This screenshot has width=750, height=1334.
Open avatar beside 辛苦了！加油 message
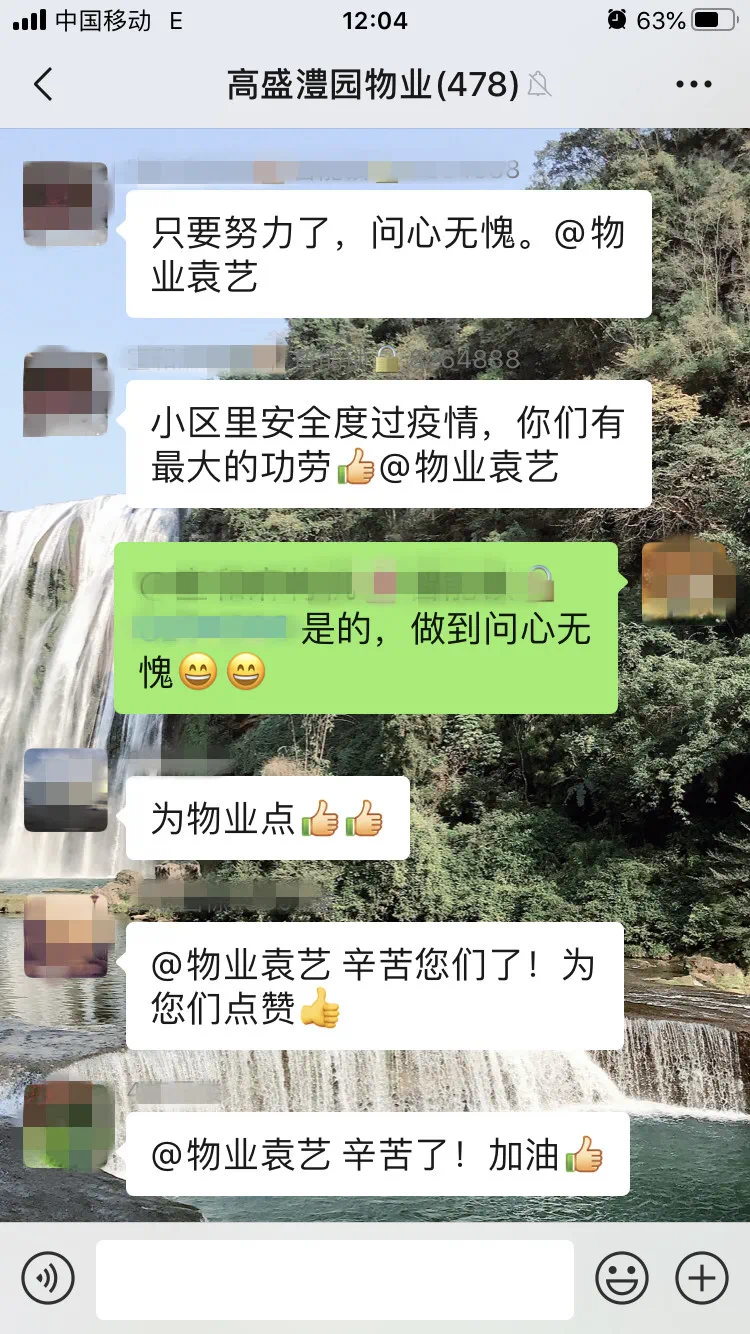click(x=66, y=1126)
